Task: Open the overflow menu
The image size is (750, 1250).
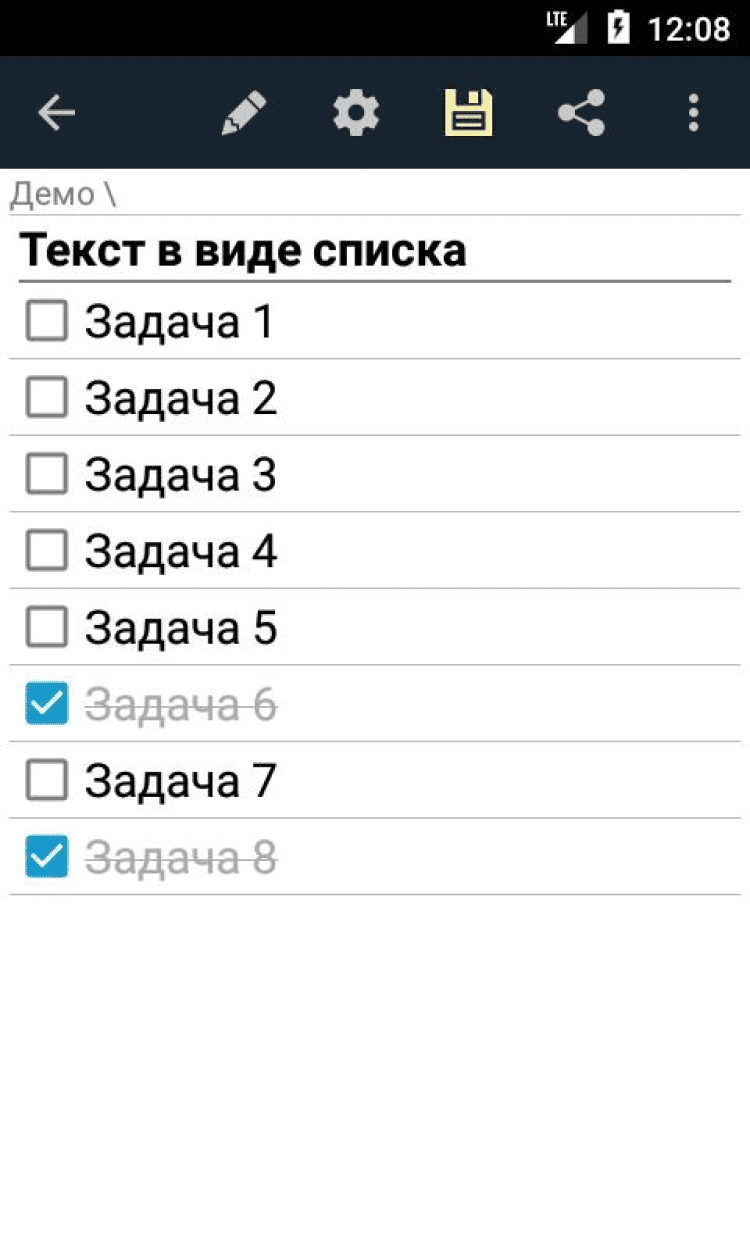Action: click(694, 113)
